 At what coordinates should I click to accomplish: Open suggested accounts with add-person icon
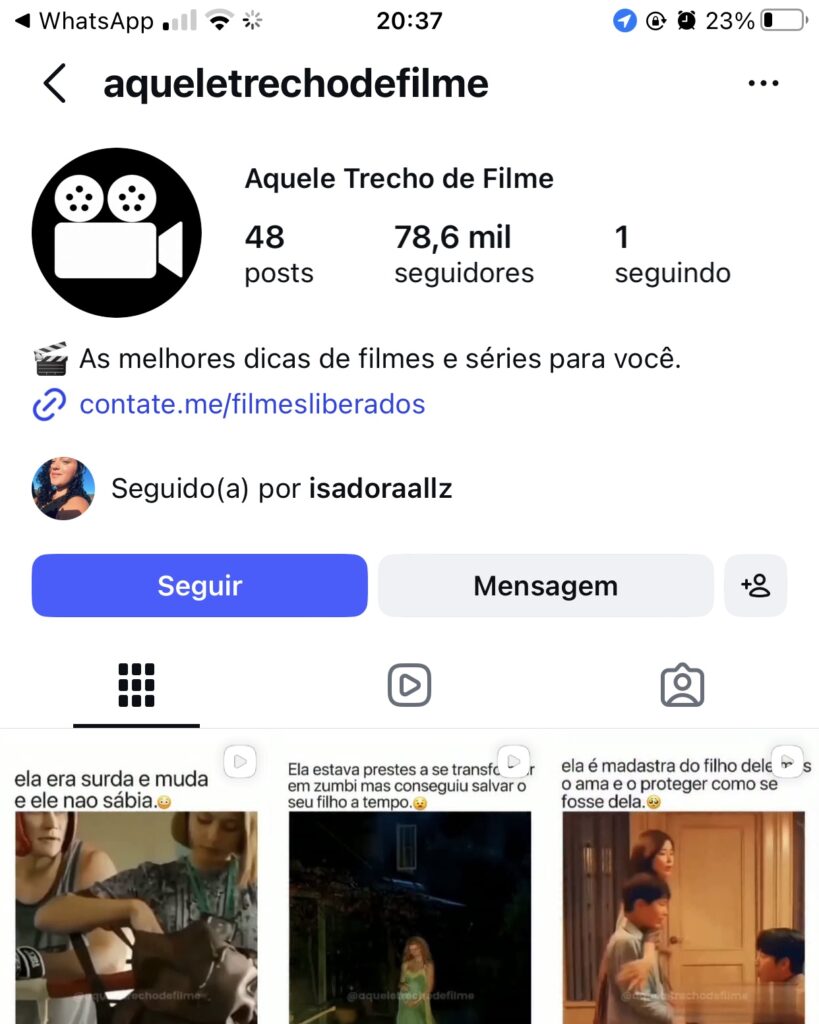click(x=756, y=585)
